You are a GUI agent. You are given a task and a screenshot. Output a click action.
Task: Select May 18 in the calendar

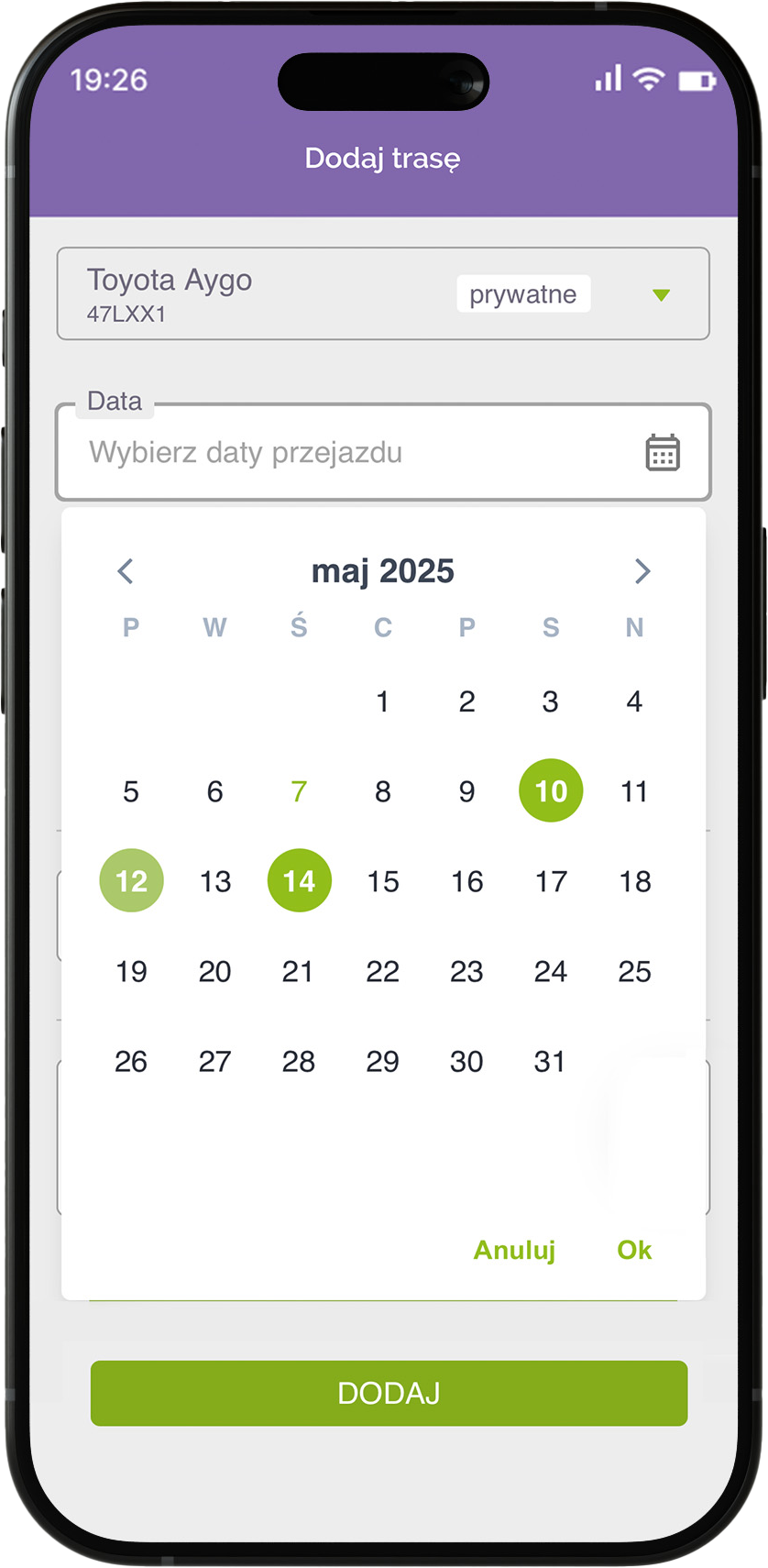[x=635, y=881]
